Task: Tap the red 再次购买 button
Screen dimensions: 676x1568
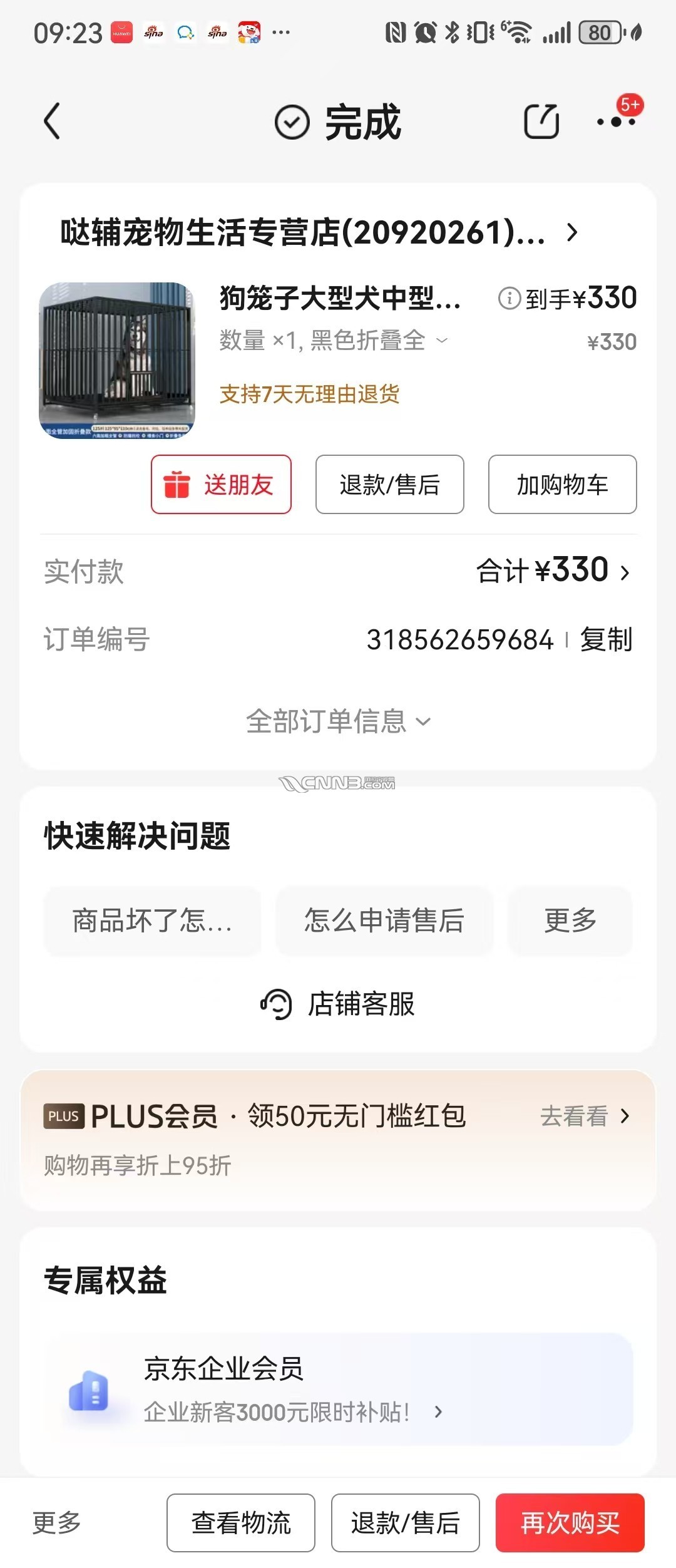Action: pos(570,1522)
